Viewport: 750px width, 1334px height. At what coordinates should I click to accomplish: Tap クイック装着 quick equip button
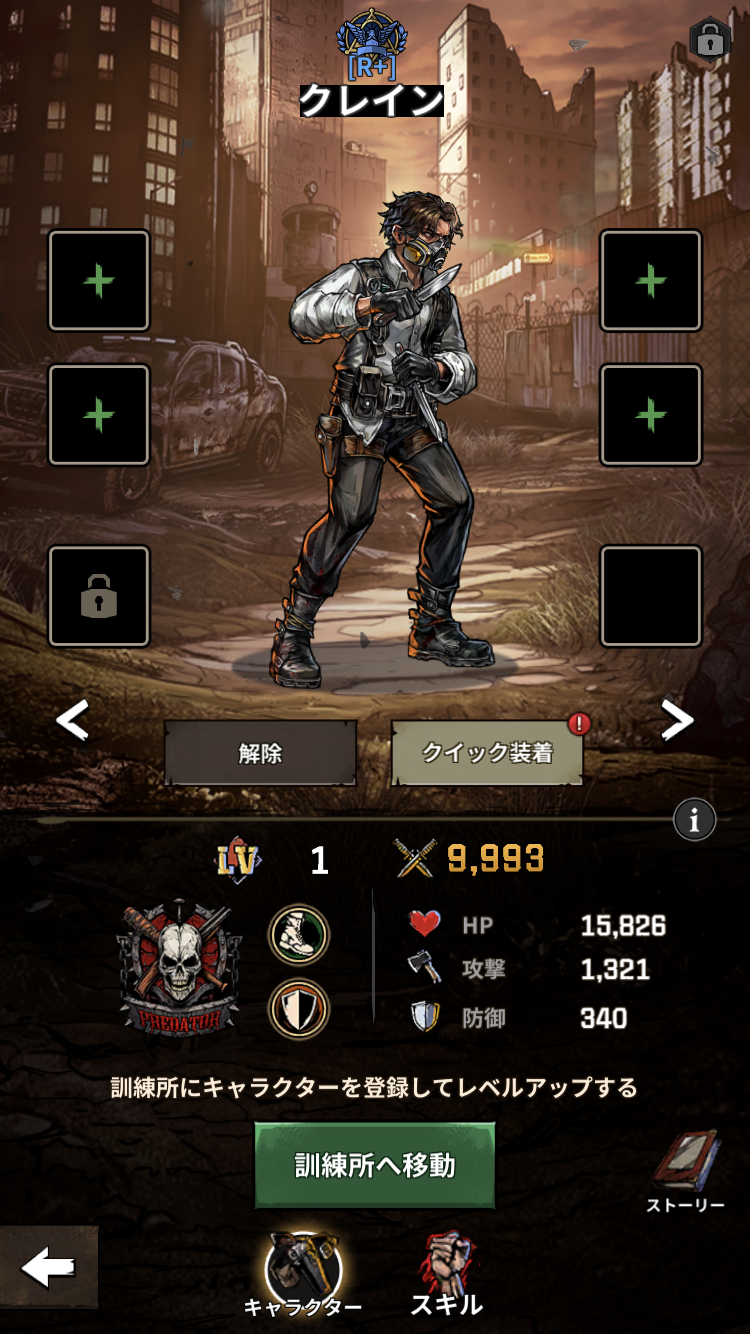click(x=487, y=753)
